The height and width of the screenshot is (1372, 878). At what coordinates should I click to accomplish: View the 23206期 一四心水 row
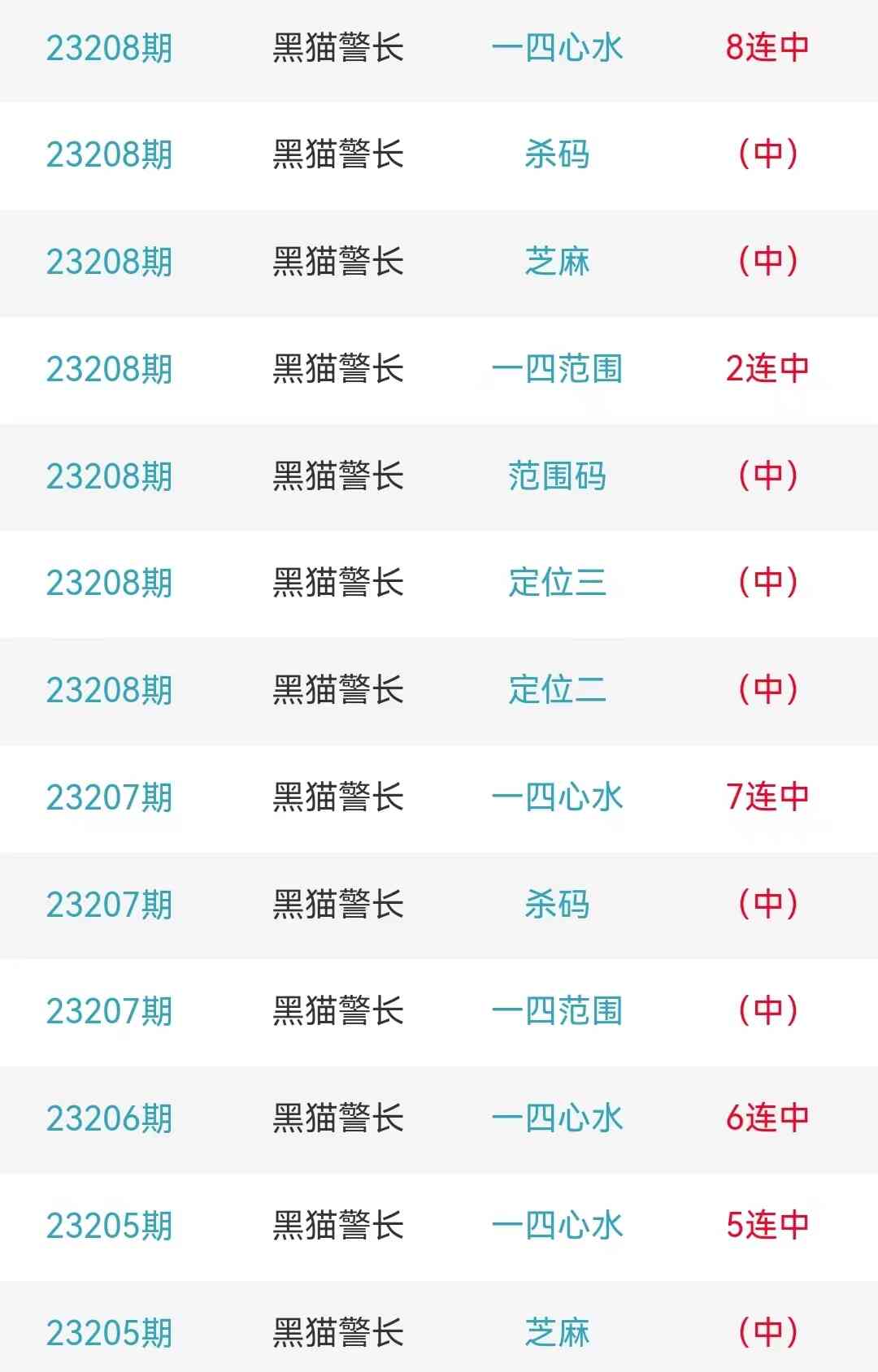pos(557,1118)
